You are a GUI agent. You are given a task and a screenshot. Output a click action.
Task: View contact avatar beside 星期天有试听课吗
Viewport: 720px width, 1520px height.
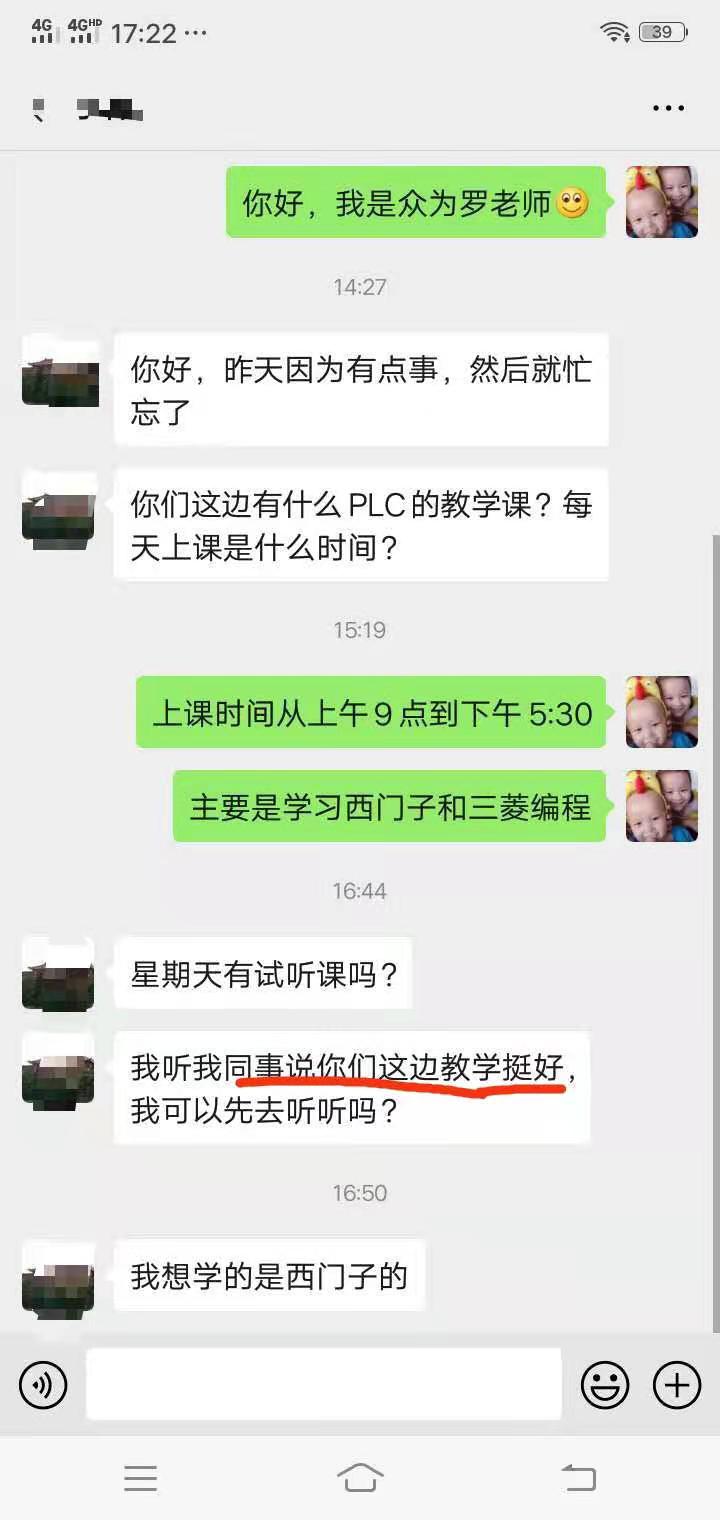(x=59, y=973)
